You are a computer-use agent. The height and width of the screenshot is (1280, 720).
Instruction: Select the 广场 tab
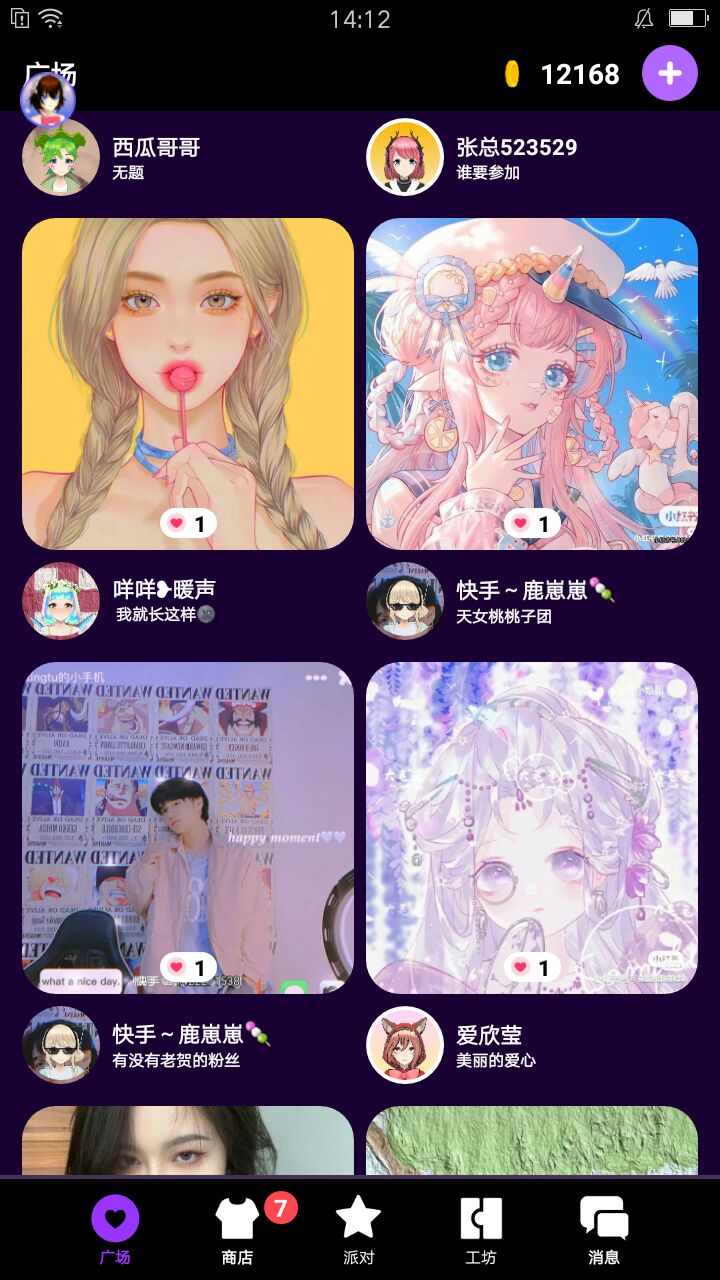click(115, 1230)
